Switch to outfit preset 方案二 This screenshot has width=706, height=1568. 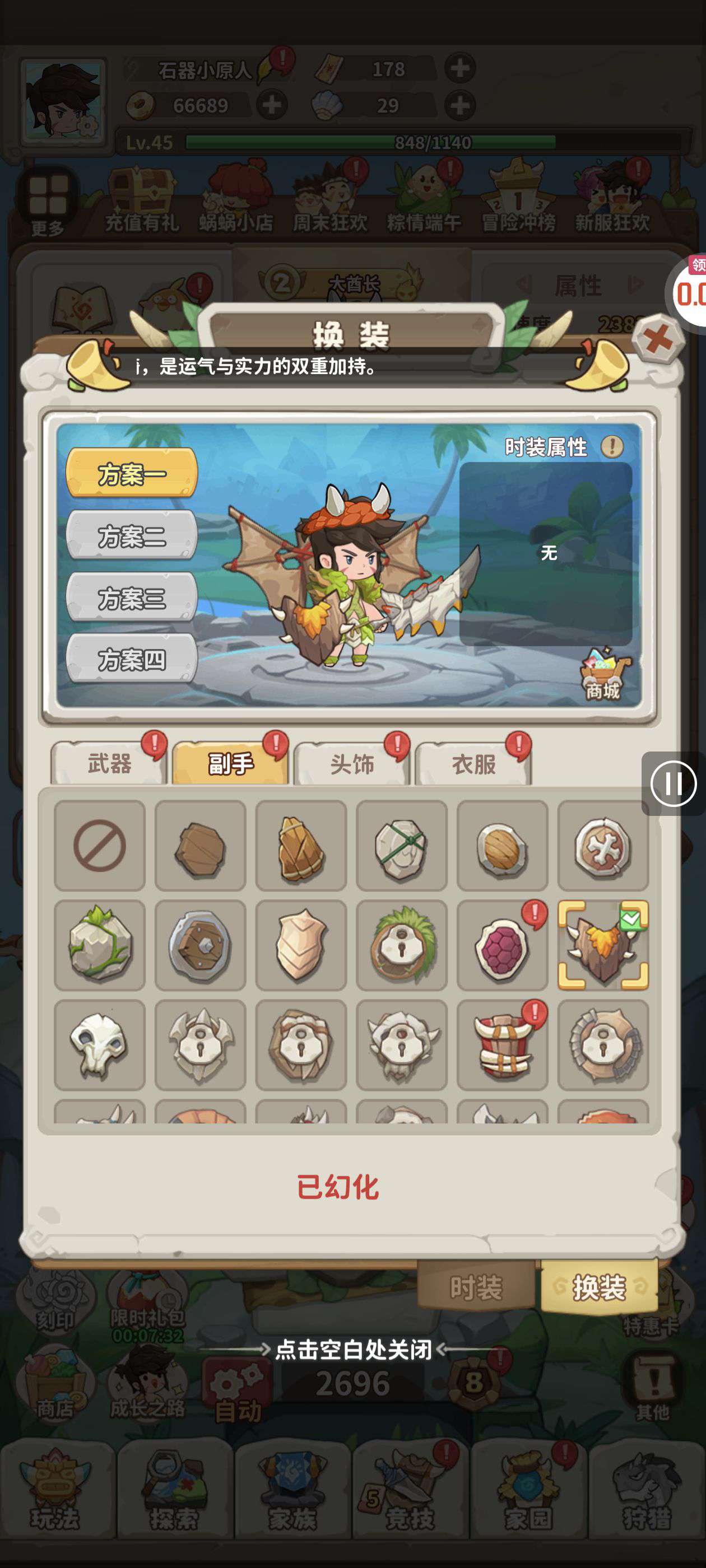coord(132,536)
